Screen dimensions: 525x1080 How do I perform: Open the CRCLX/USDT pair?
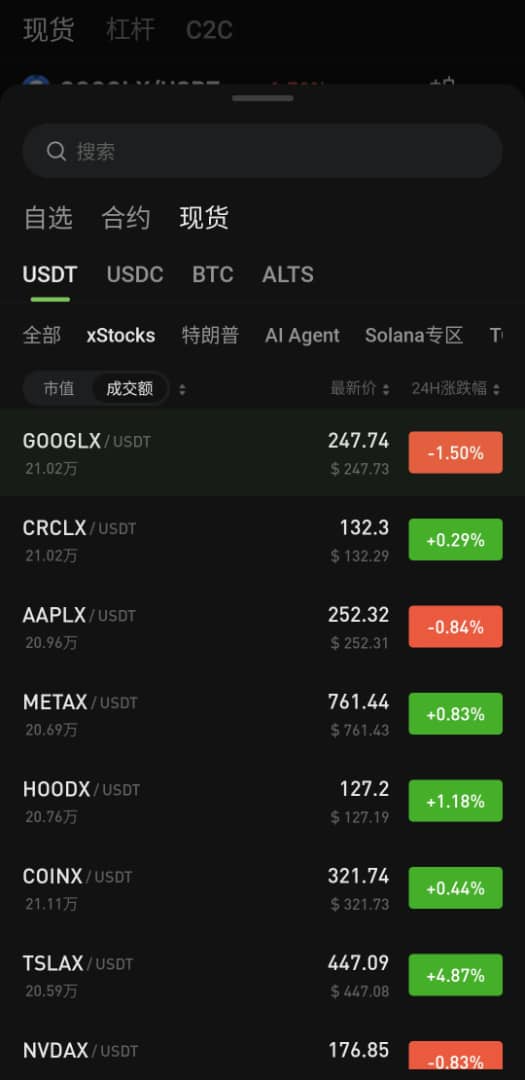click(262, 540)
